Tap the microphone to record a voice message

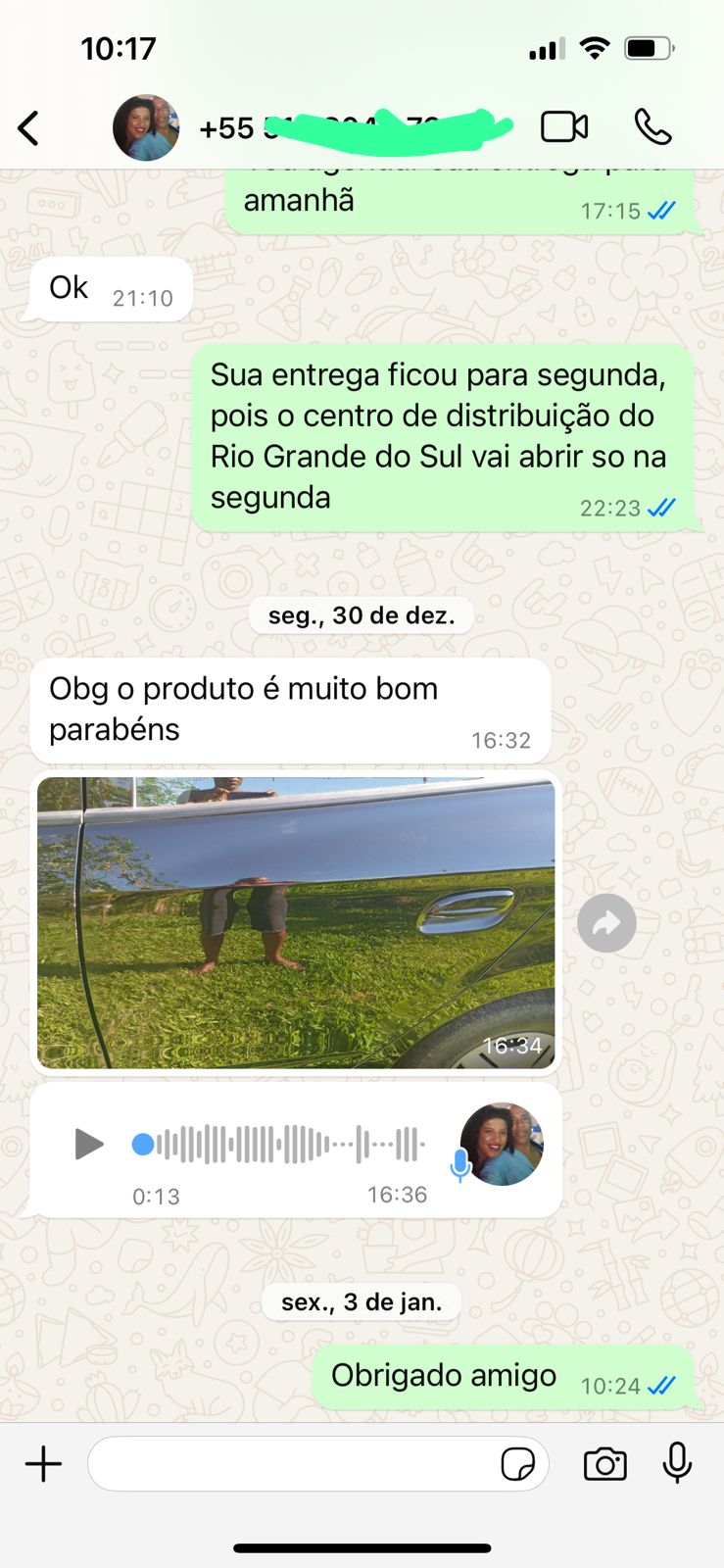[x=677, y=1464]
